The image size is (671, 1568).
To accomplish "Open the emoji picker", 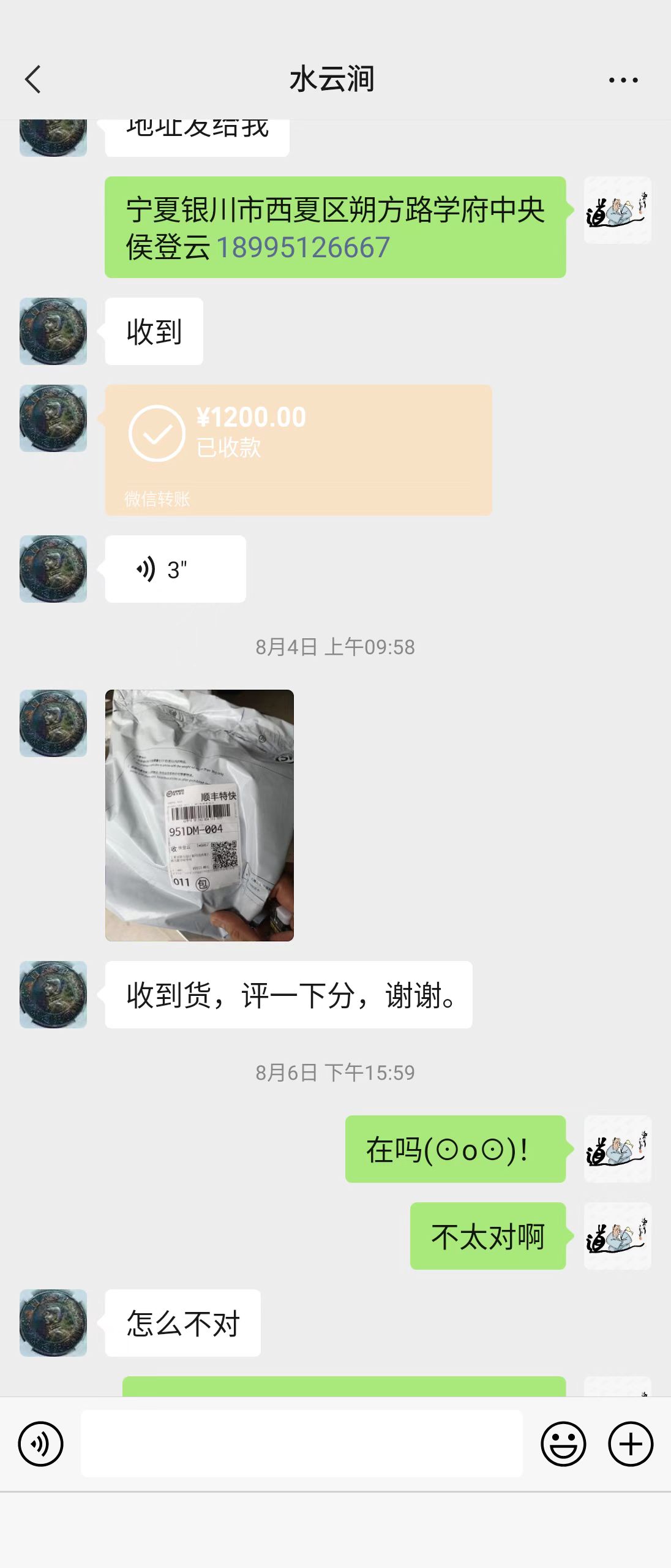I will pyautogui.click(x=563, y=1444).
